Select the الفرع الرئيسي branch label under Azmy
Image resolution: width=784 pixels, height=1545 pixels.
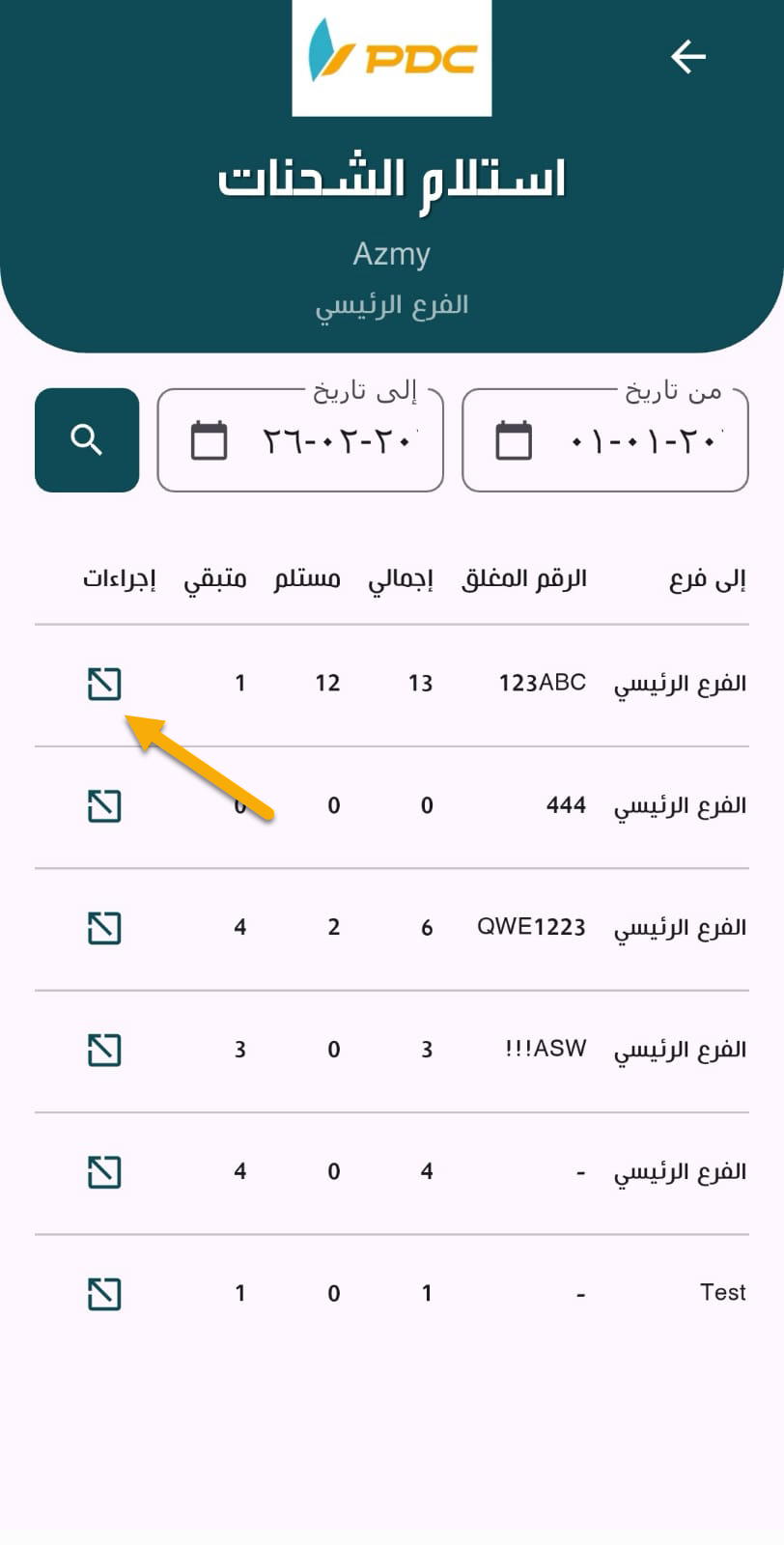pyautogui.click(x=392, y=304)
